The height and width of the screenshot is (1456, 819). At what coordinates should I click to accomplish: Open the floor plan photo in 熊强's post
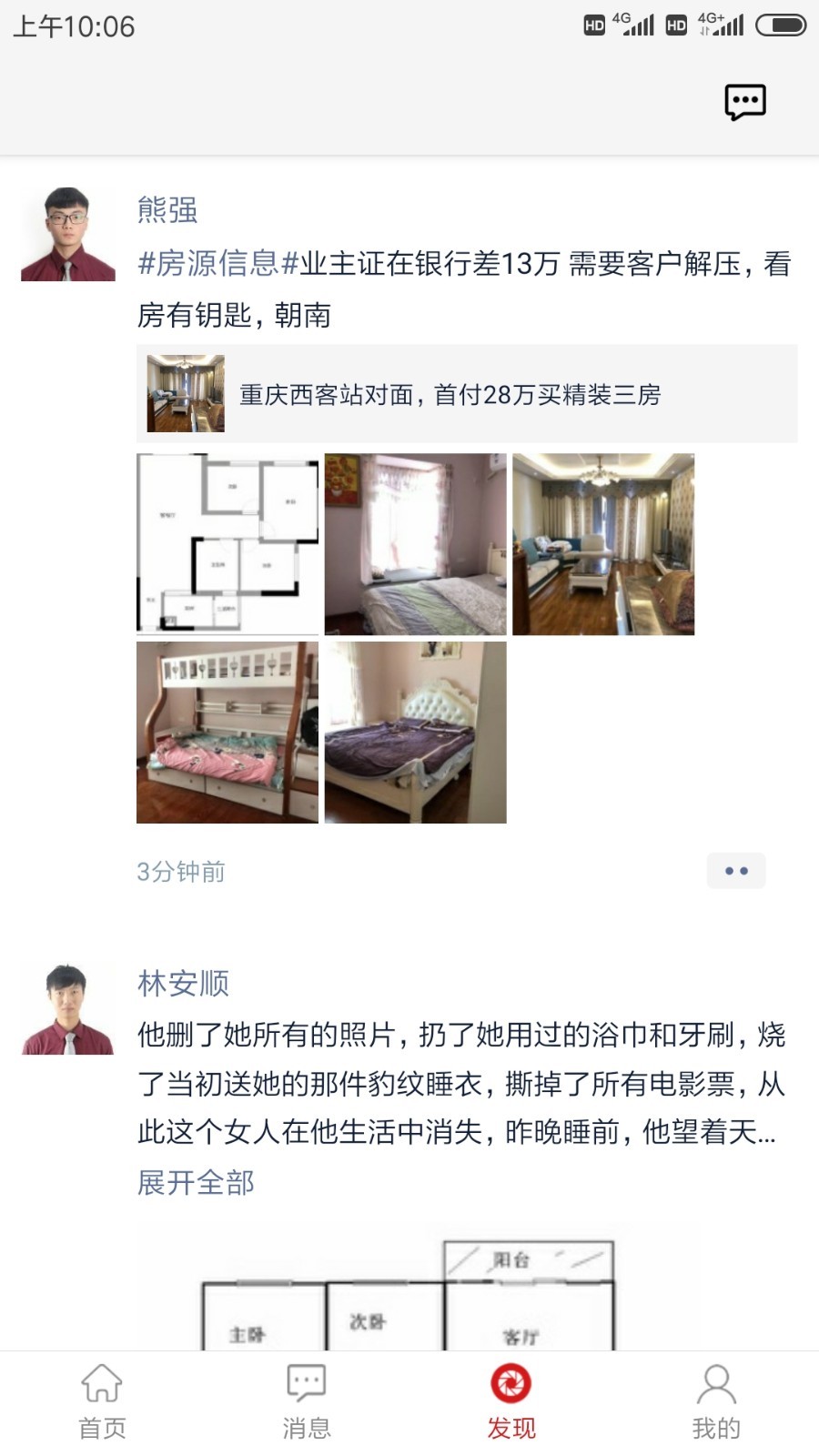click(x=227, y=542)
